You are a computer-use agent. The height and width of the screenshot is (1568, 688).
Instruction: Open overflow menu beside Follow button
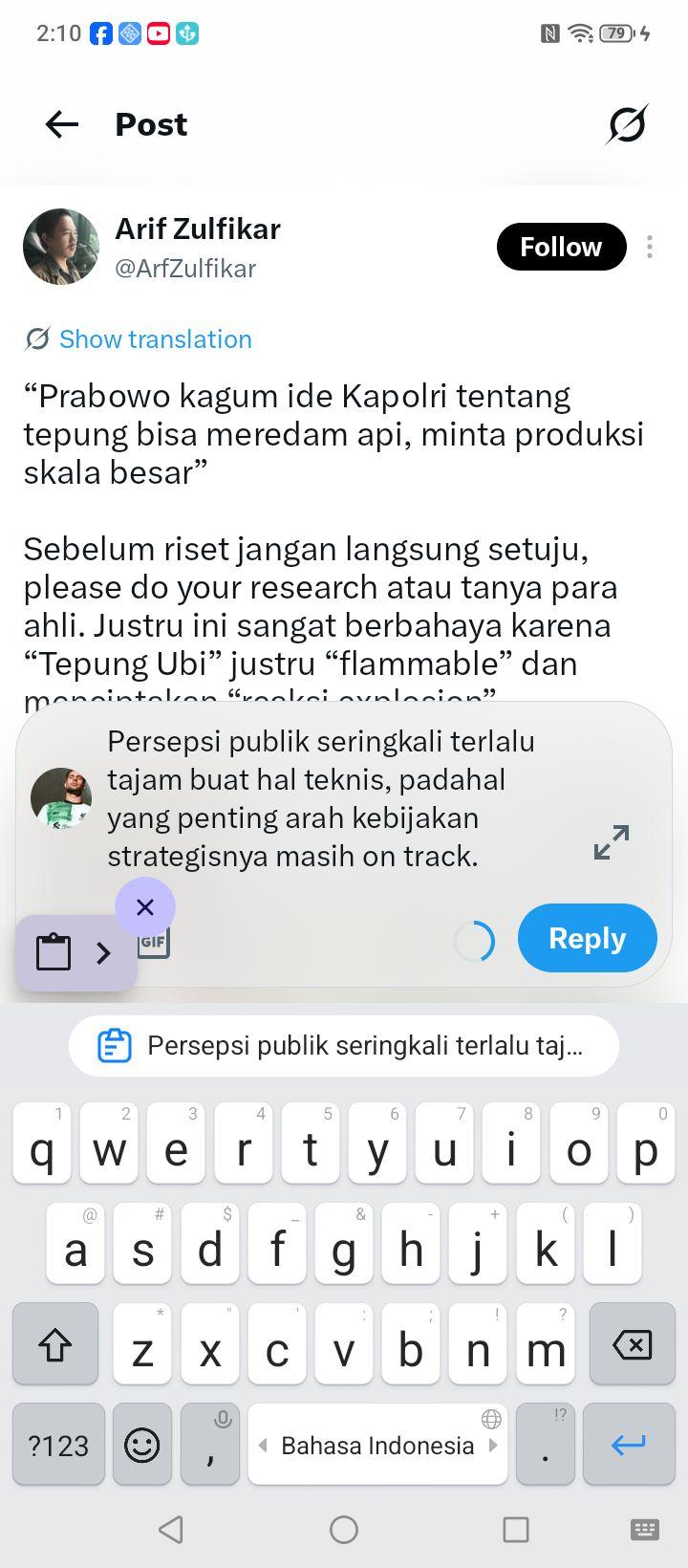click(650, 247)
